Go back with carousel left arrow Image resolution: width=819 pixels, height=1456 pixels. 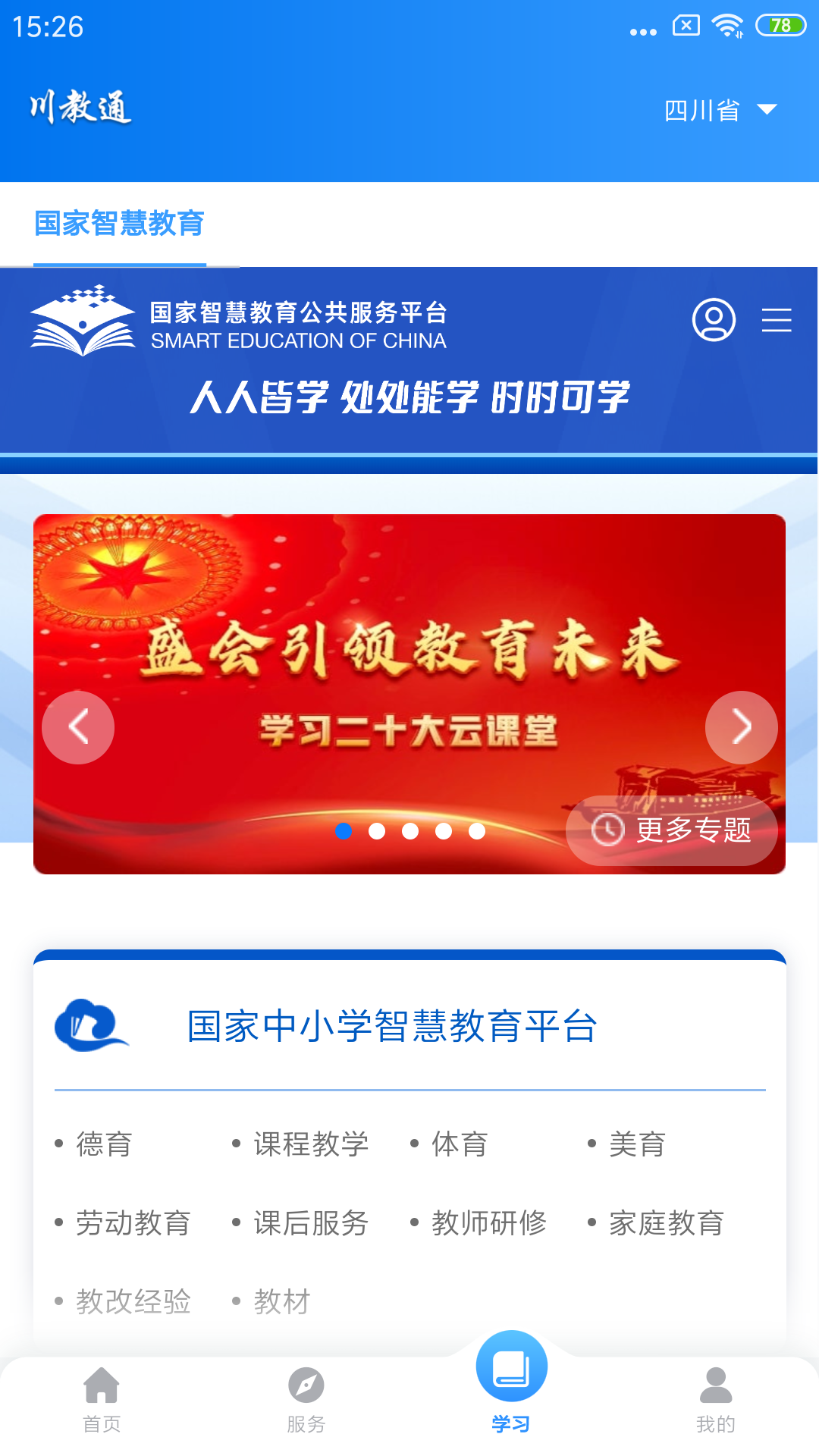78,727
